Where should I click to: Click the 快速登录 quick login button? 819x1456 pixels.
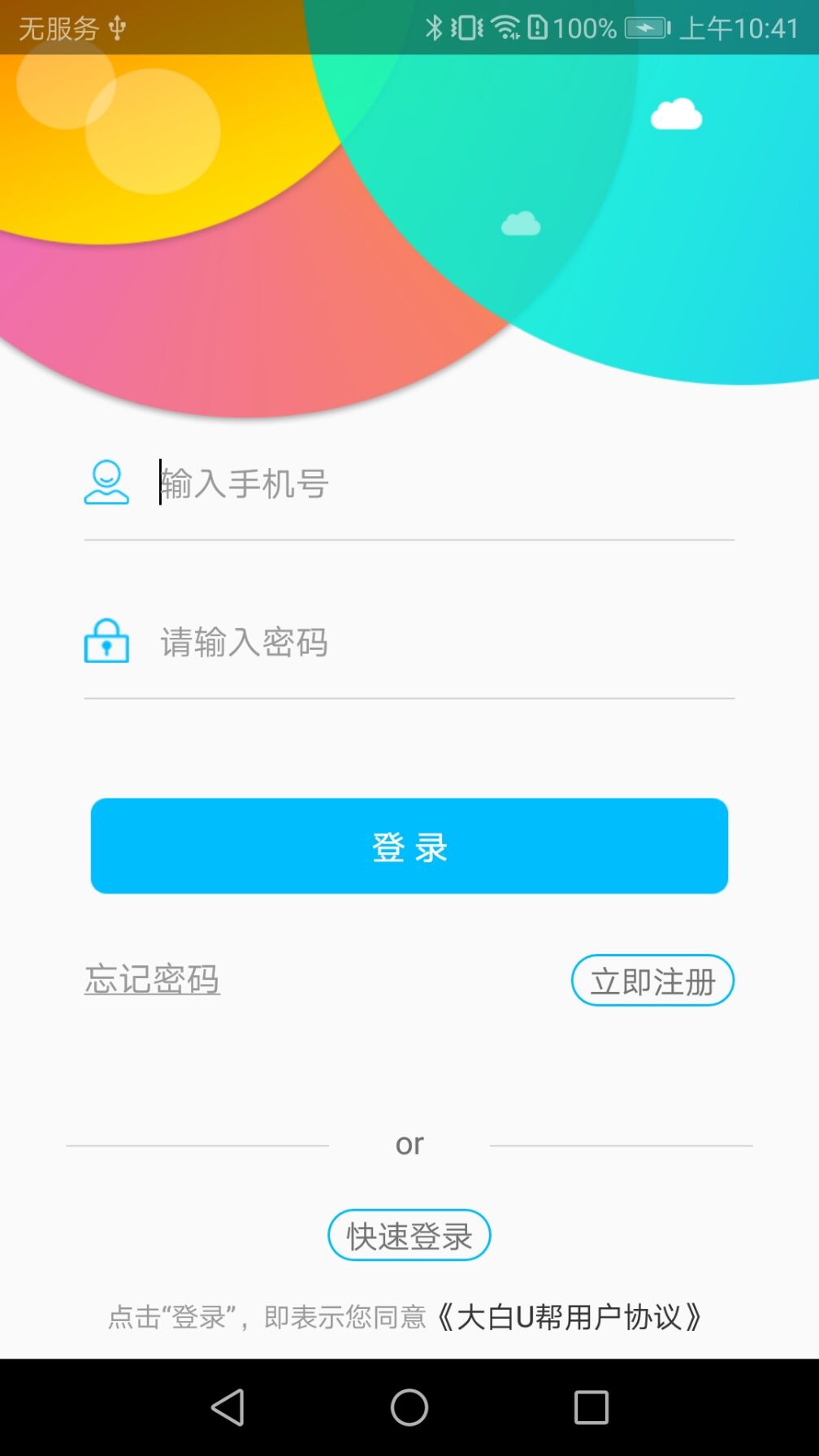[409, 1234]
